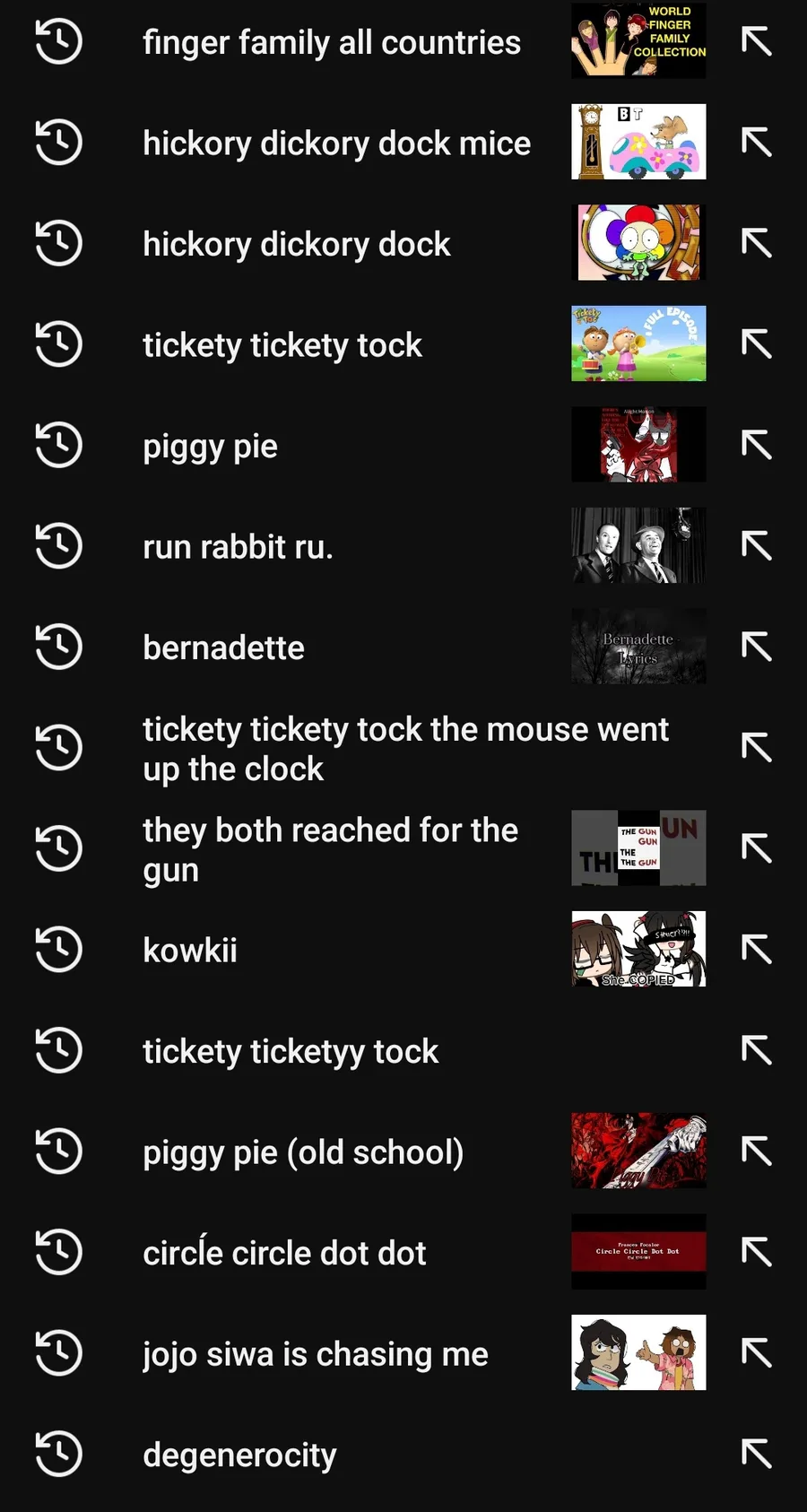
Task: Tap the arrow beside 'piggy pie (old school)'
Action: click(757, 1151)
